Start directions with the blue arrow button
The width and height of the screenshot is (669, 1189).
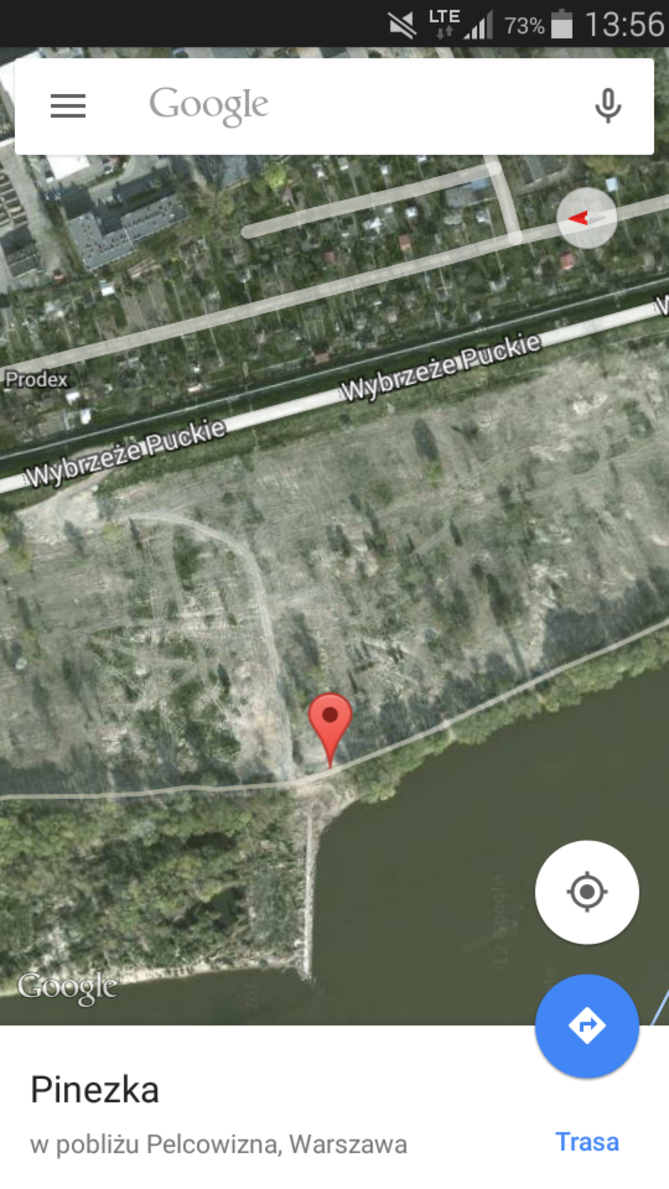pyautogui.click(x=586, y=1025)
